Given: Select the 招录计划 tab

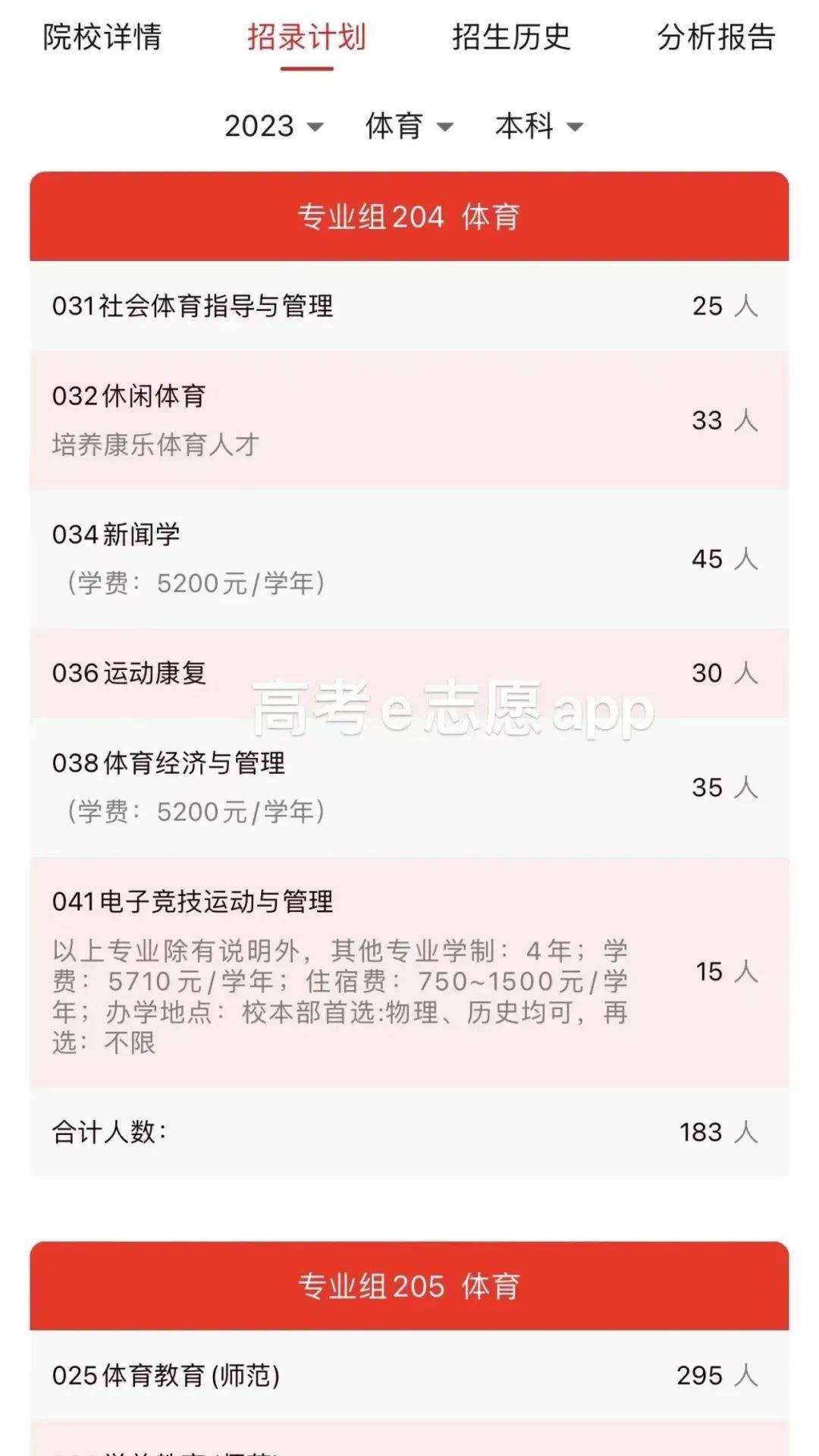Looking at the screenshot, I should pos(307,37).
